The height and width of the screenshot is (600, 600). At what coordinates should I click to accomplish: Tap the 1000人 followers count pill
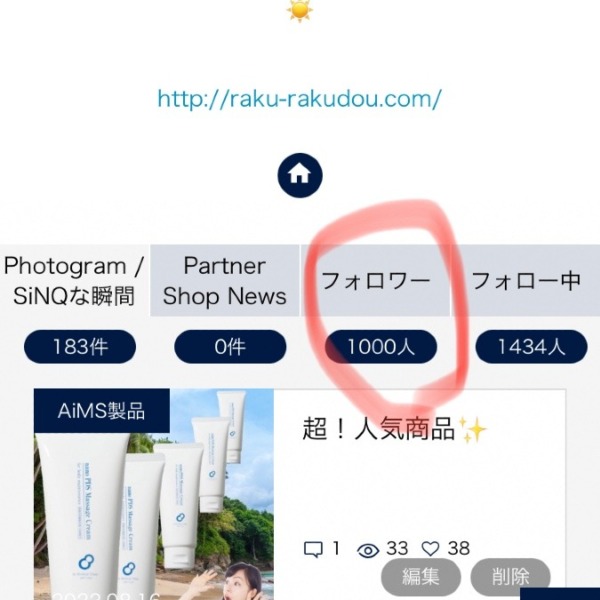pos(380,347)
